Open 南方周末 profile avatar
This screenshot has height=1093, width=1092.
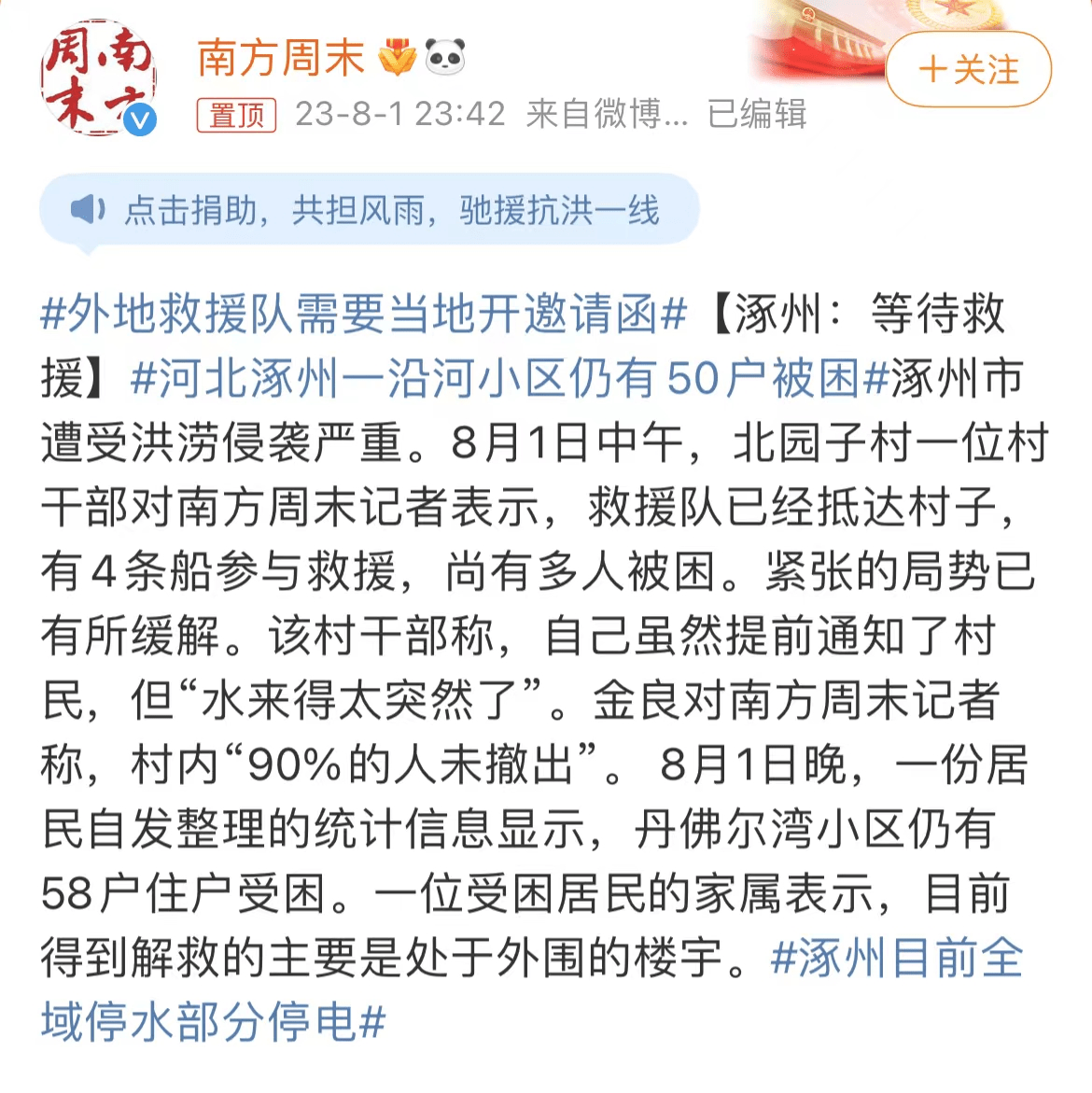tap(97, 78)
